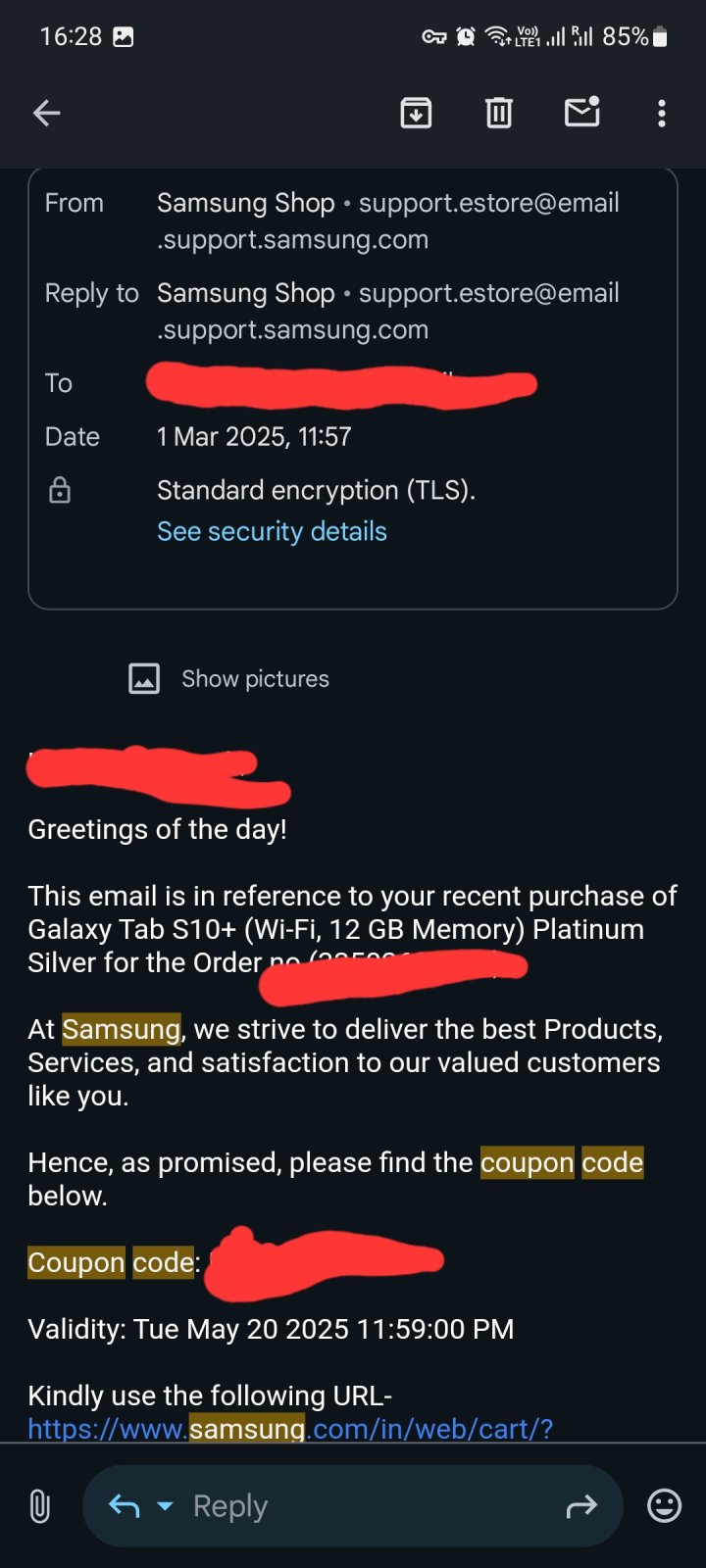Open See security details

[272, 531]
